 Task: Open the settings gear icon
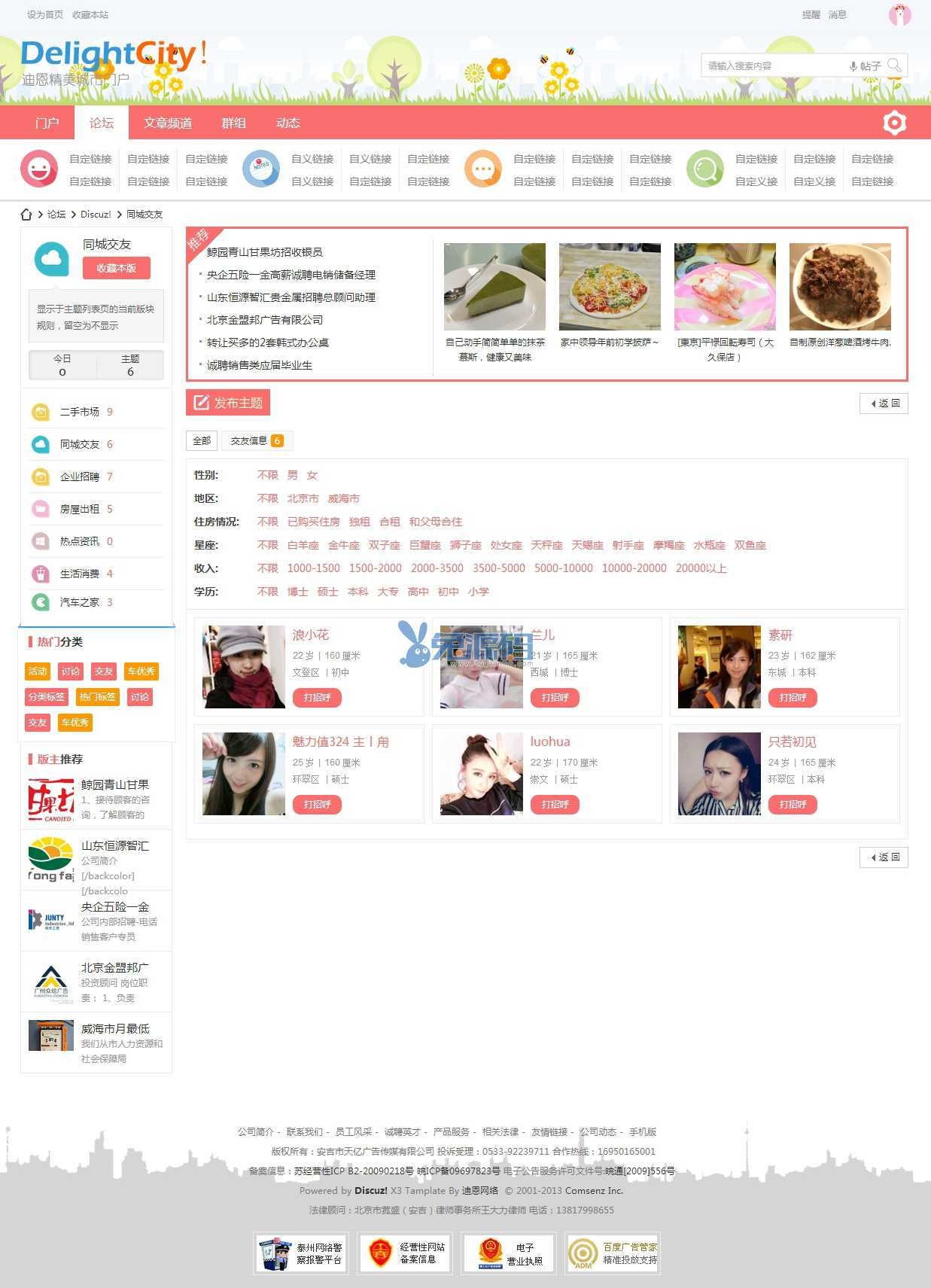tap(894, 123)
